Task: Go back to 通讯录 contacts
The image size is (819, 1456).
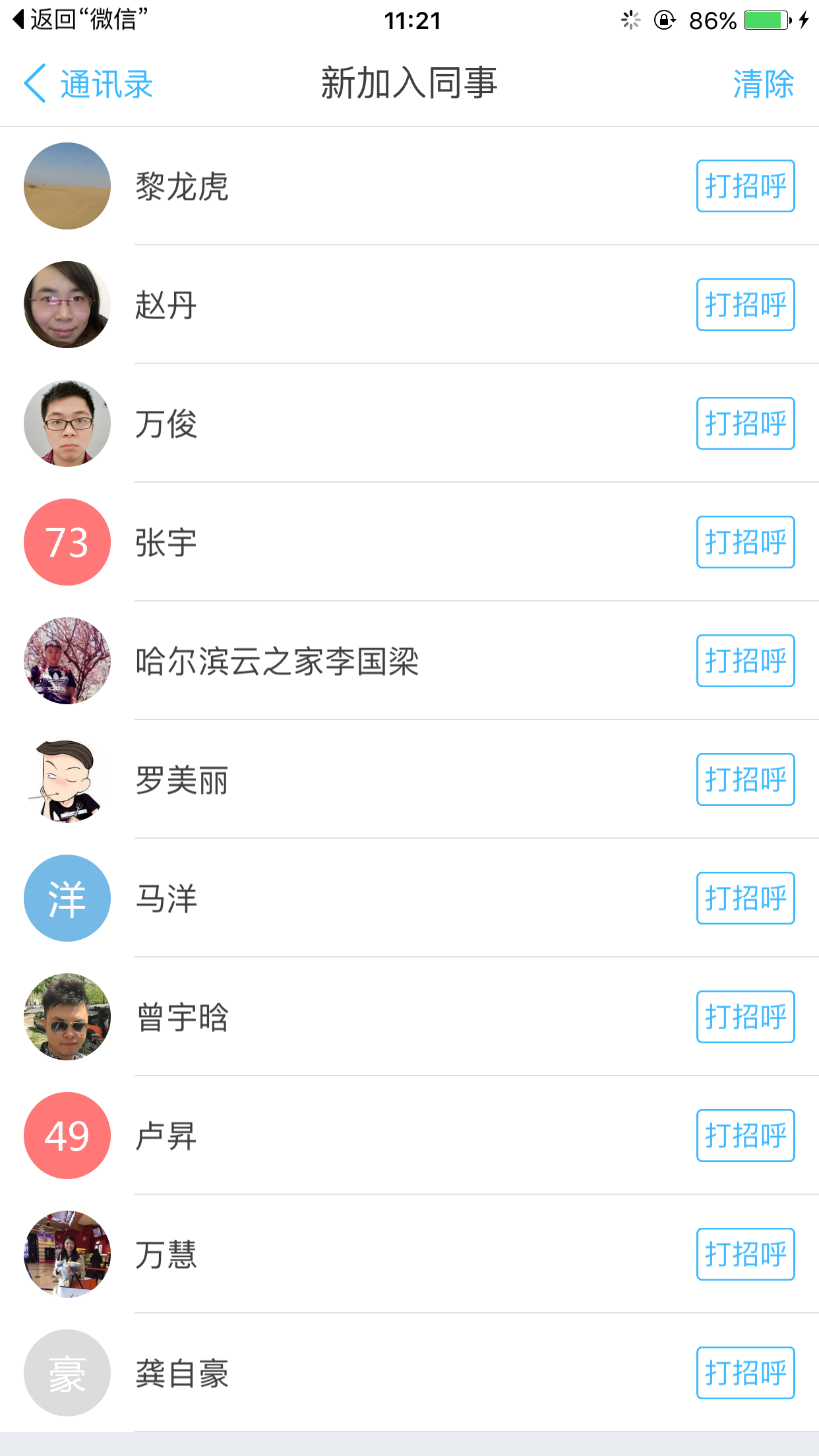Action: pos(88,84)
